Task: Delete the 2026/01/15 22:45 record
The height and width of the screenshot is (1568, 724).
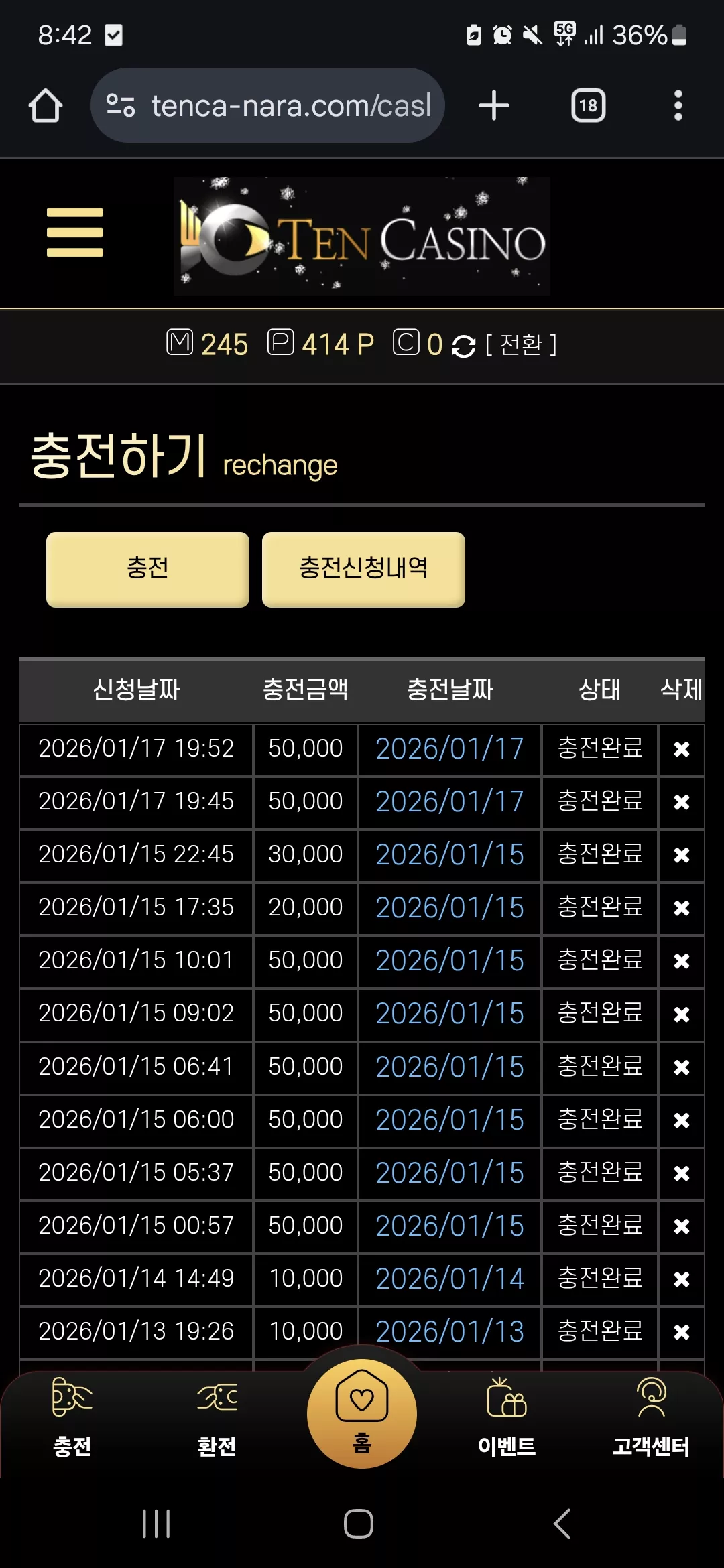Action: coord(681,855)
